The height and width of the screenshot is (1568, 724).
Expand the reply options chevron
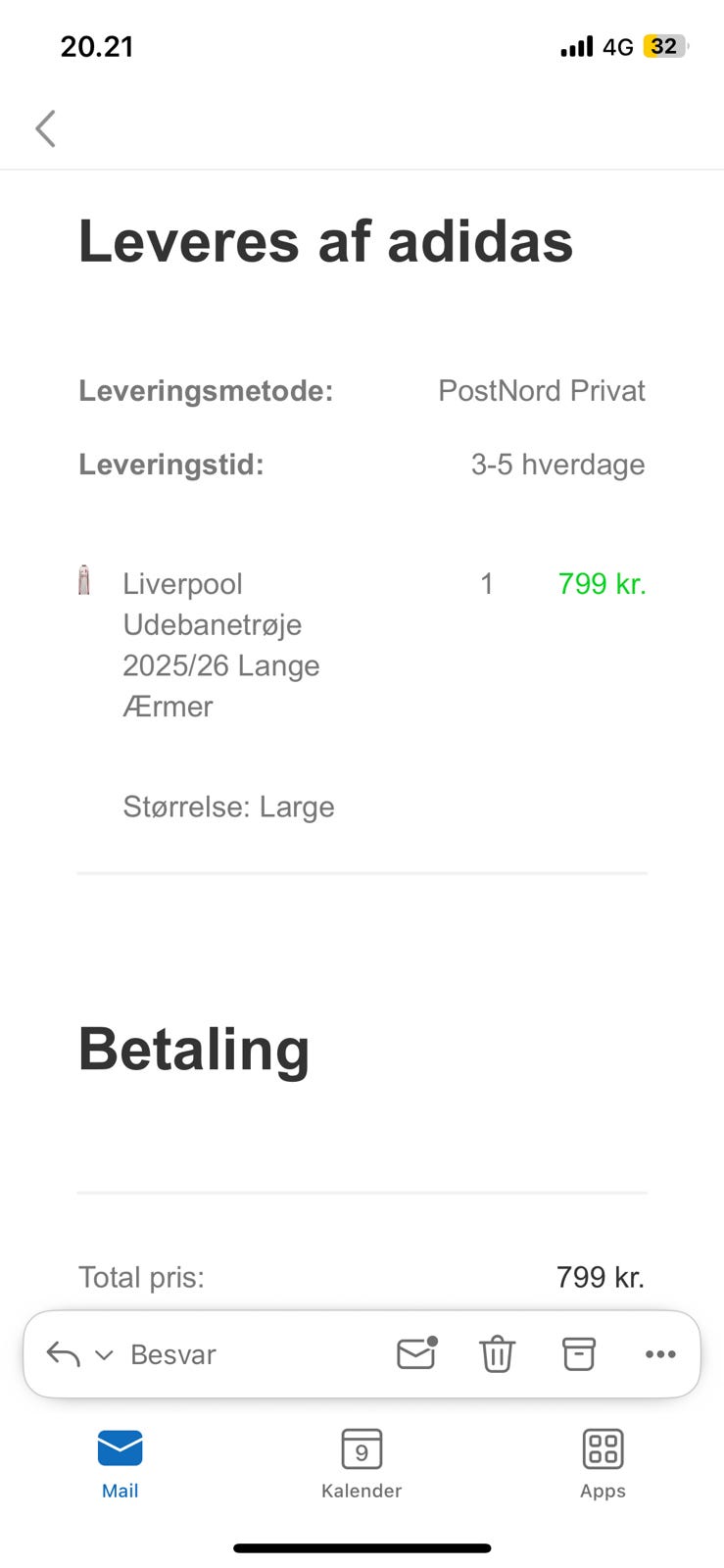[x=104, y=1355]
